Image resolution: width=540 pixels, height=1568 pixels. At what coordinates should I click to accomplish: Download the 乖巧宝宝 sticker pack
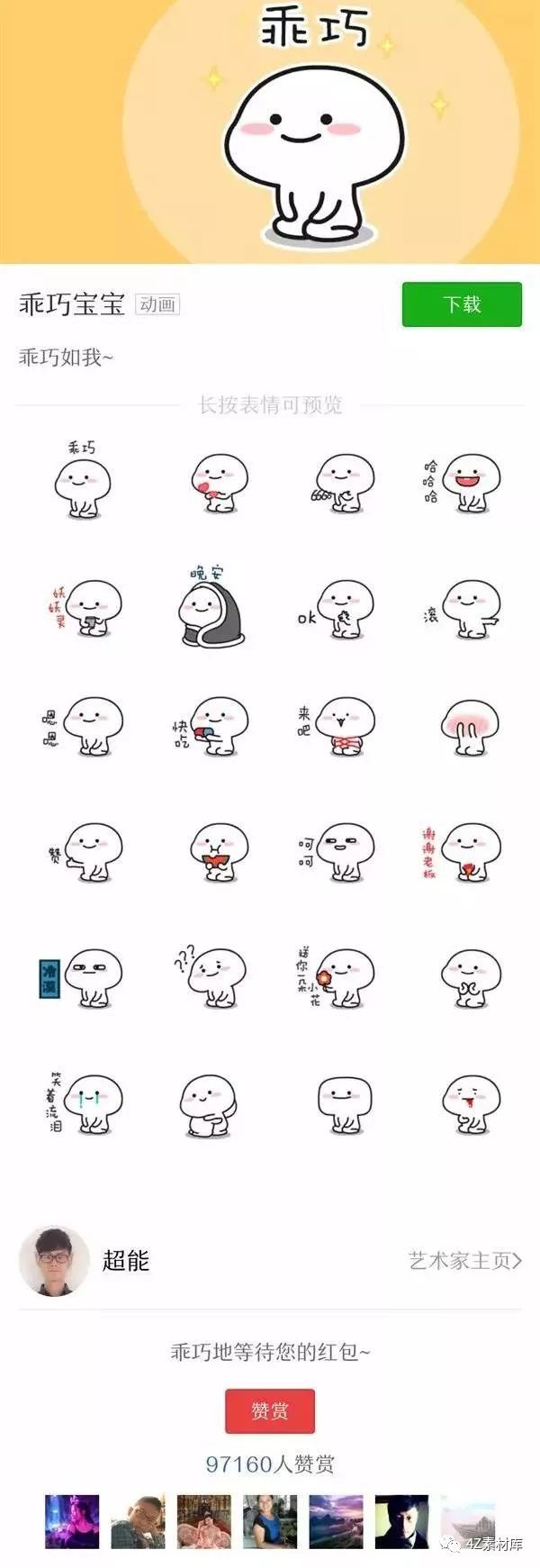coord(462,304)
